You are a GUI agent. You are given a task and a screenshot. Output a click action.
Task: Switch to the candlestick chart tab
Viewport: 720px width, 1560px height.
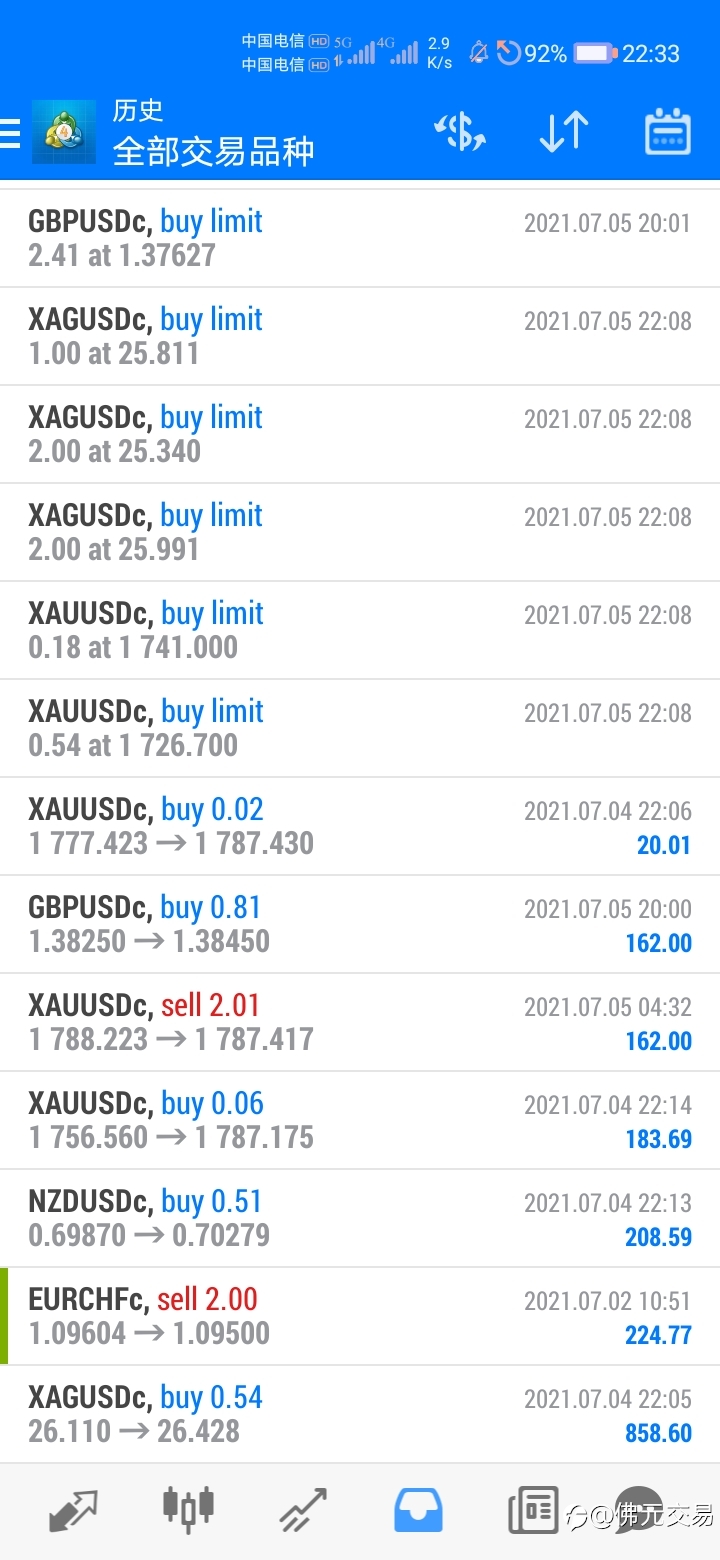coord(188,1508)
